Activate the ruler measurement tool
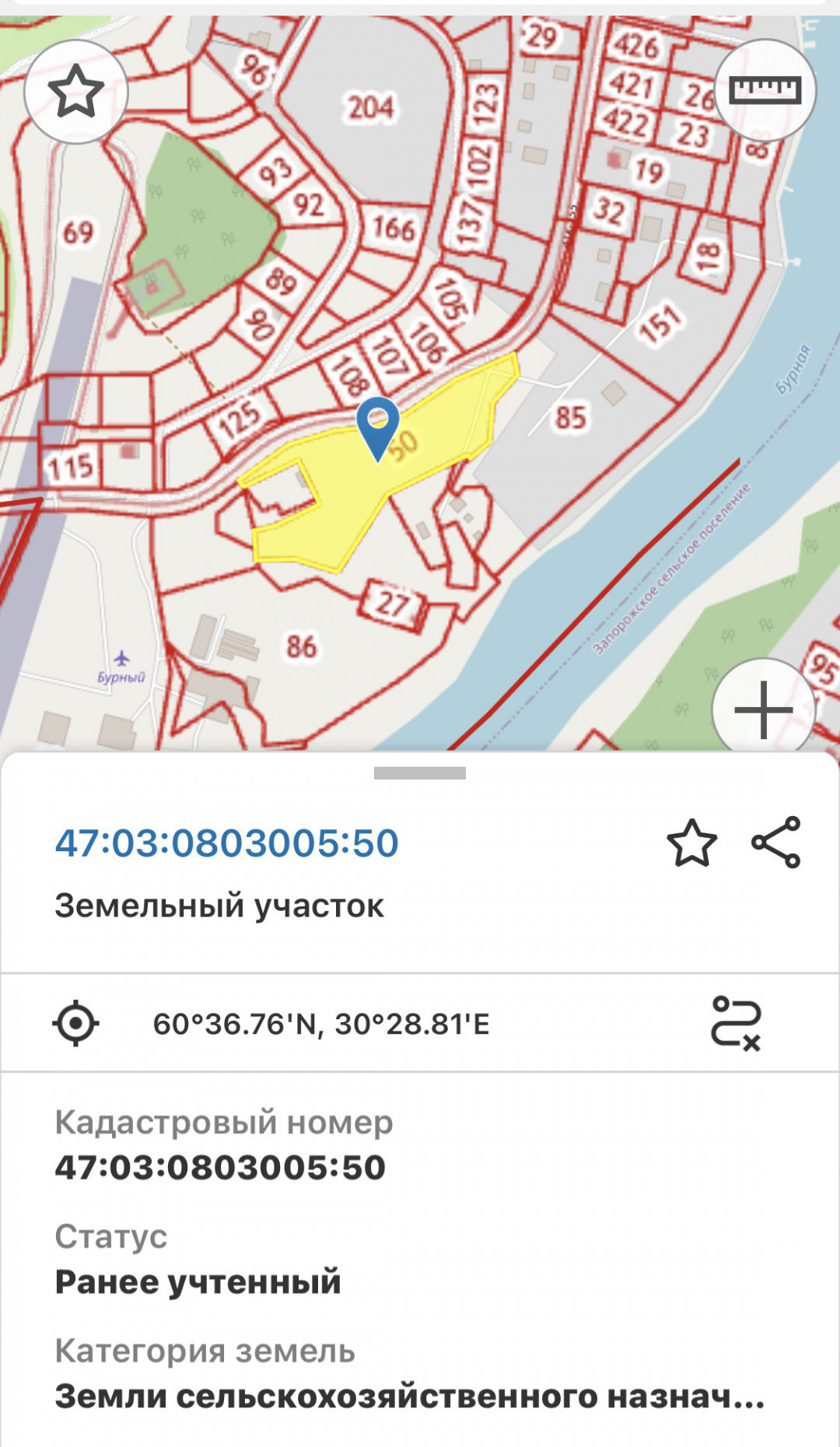 coord(765,90)
